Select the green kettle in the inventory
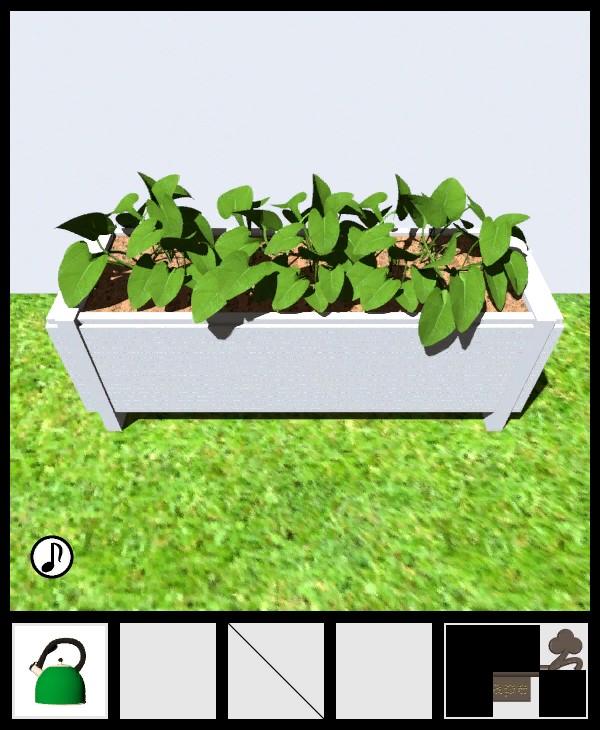The width and height of the screenshot is (600, 730). point(60,671)
